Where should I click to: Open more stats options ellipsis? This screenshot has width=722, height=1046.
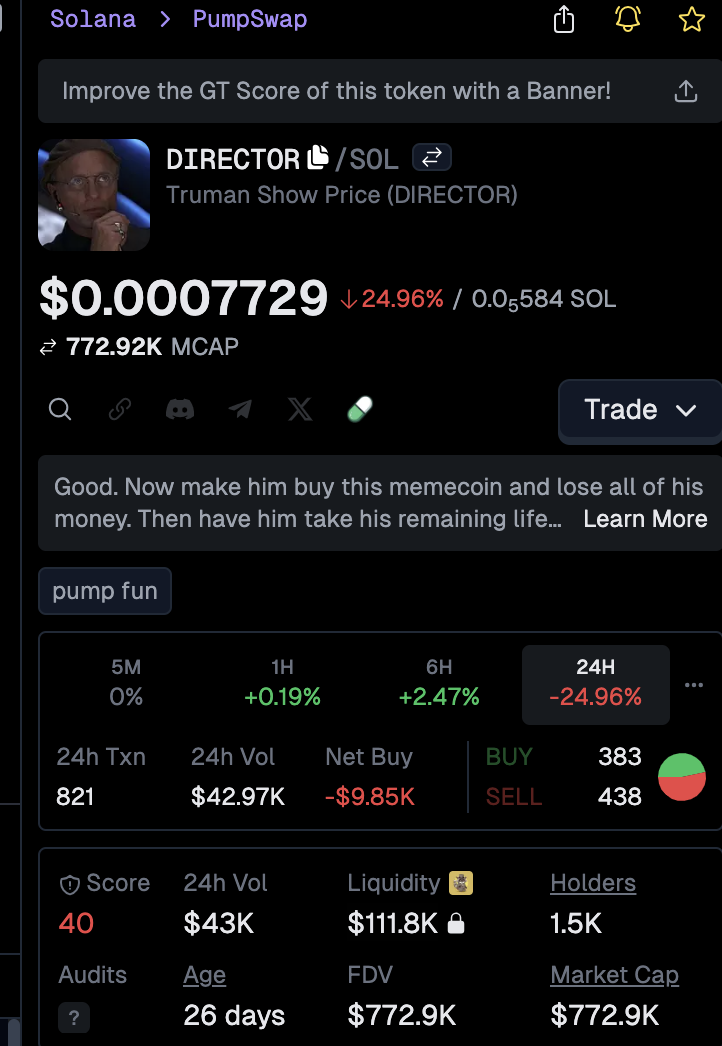[x=694, y=685]
